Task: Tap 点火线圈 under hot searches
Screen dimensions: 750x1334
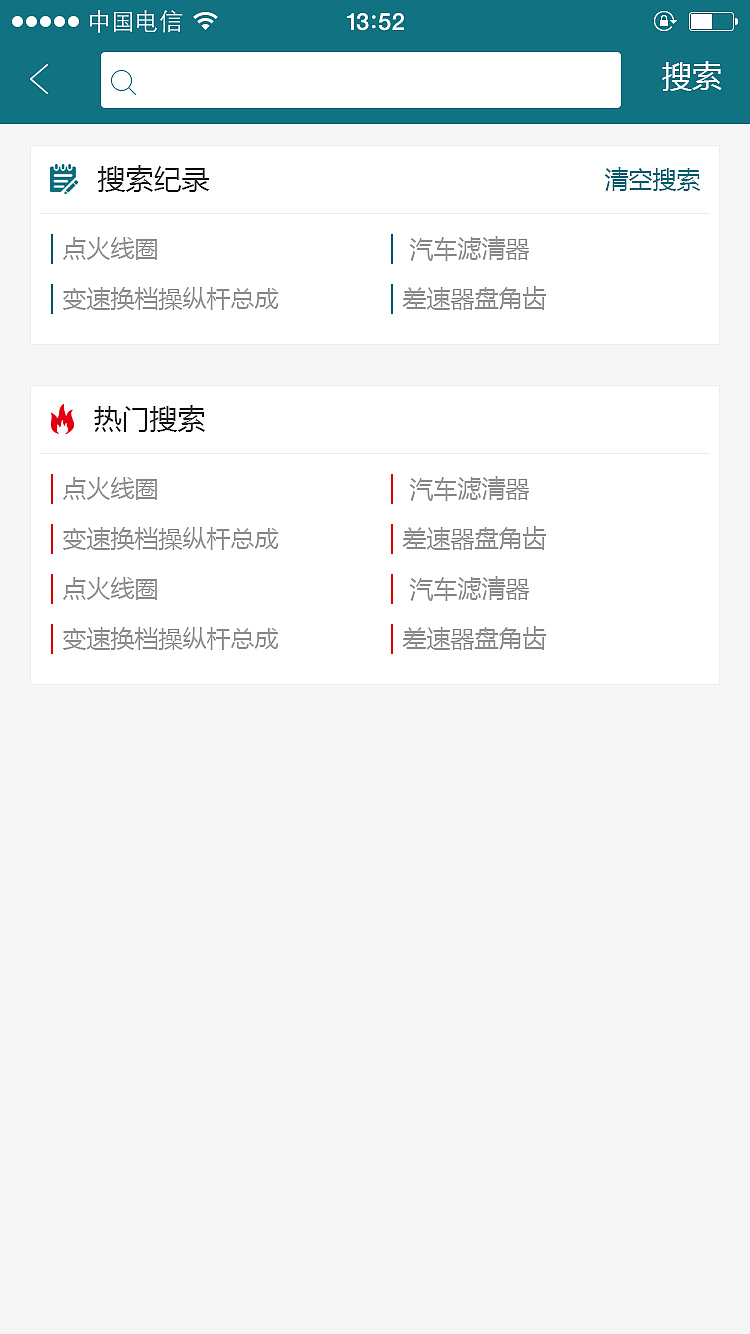Action: point(113,489)
